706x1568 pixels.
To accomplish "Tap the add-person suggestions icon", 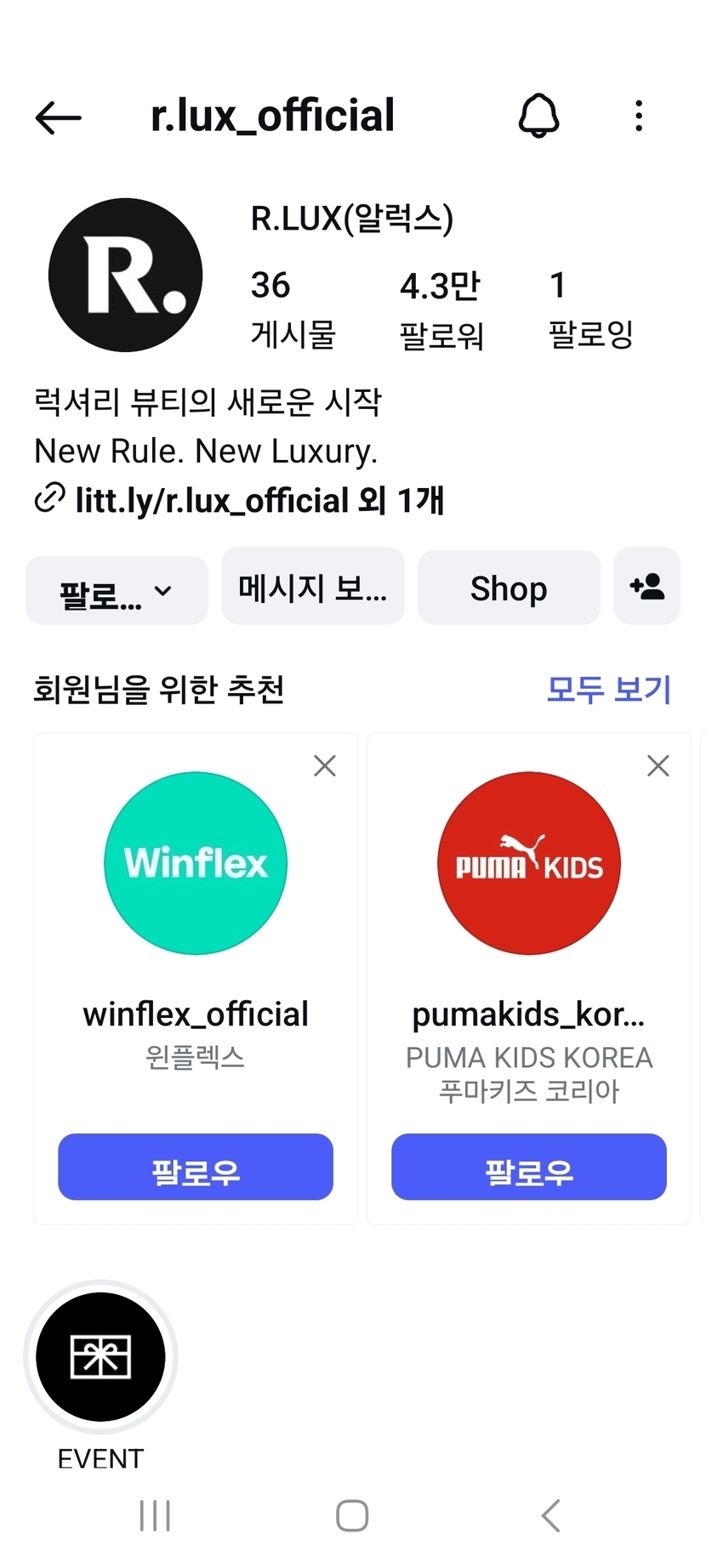I will click(x=646, y=587).
